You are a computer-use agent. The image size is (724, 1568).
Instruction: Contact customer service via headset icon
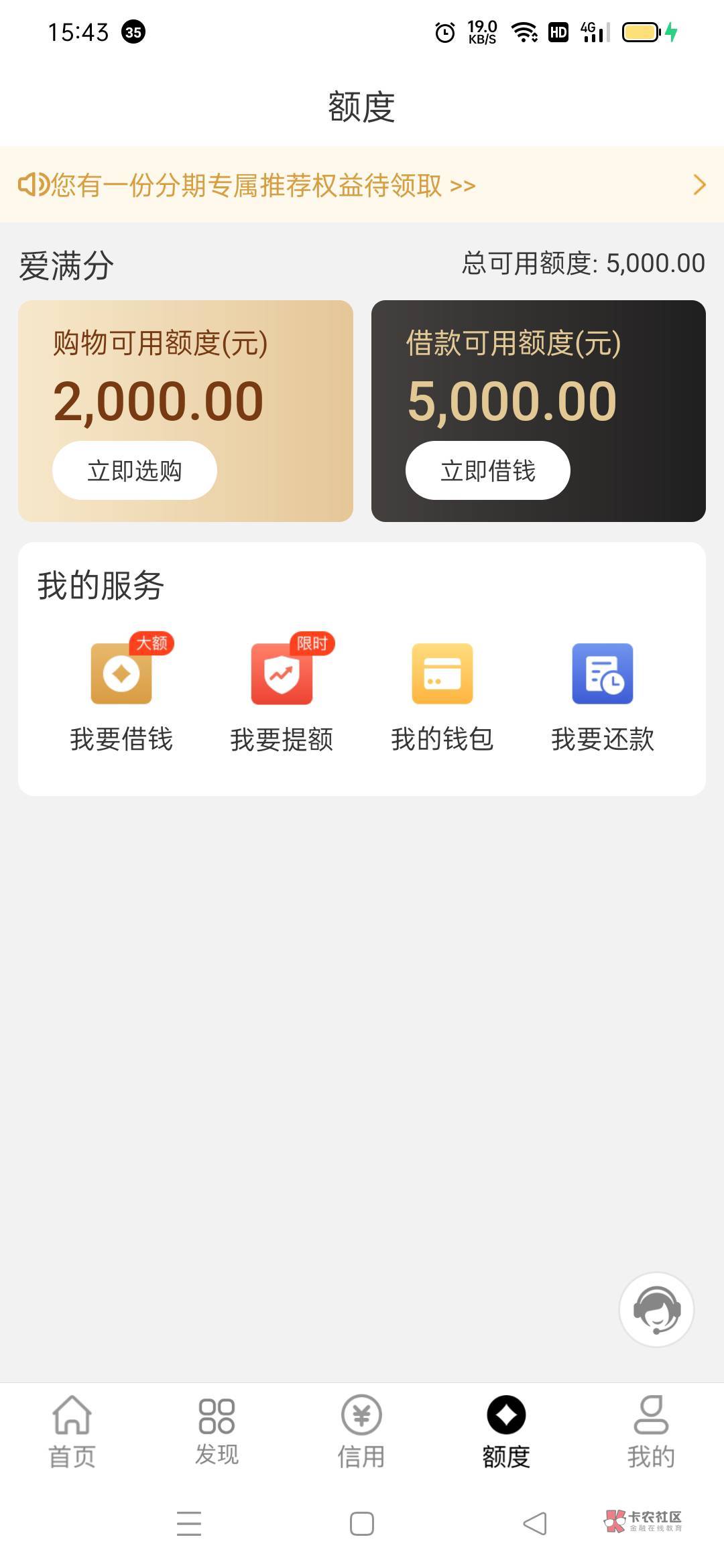point(656,1309)
